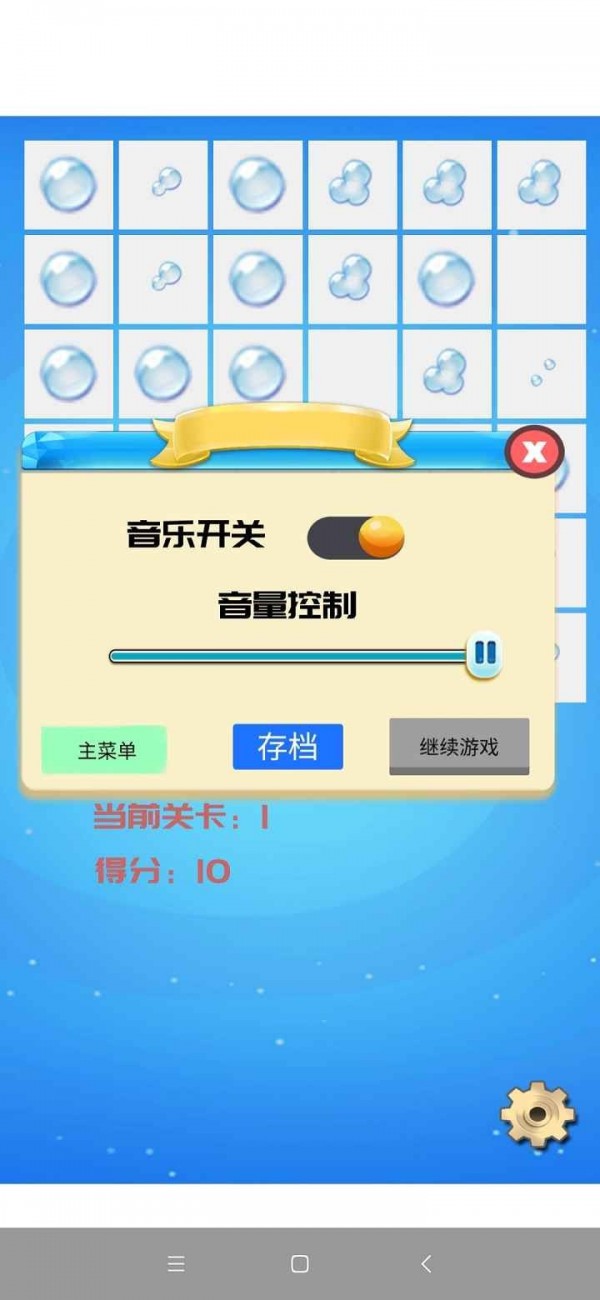Tap the system home button
600x1300 pixels.
click(299, 1264)
